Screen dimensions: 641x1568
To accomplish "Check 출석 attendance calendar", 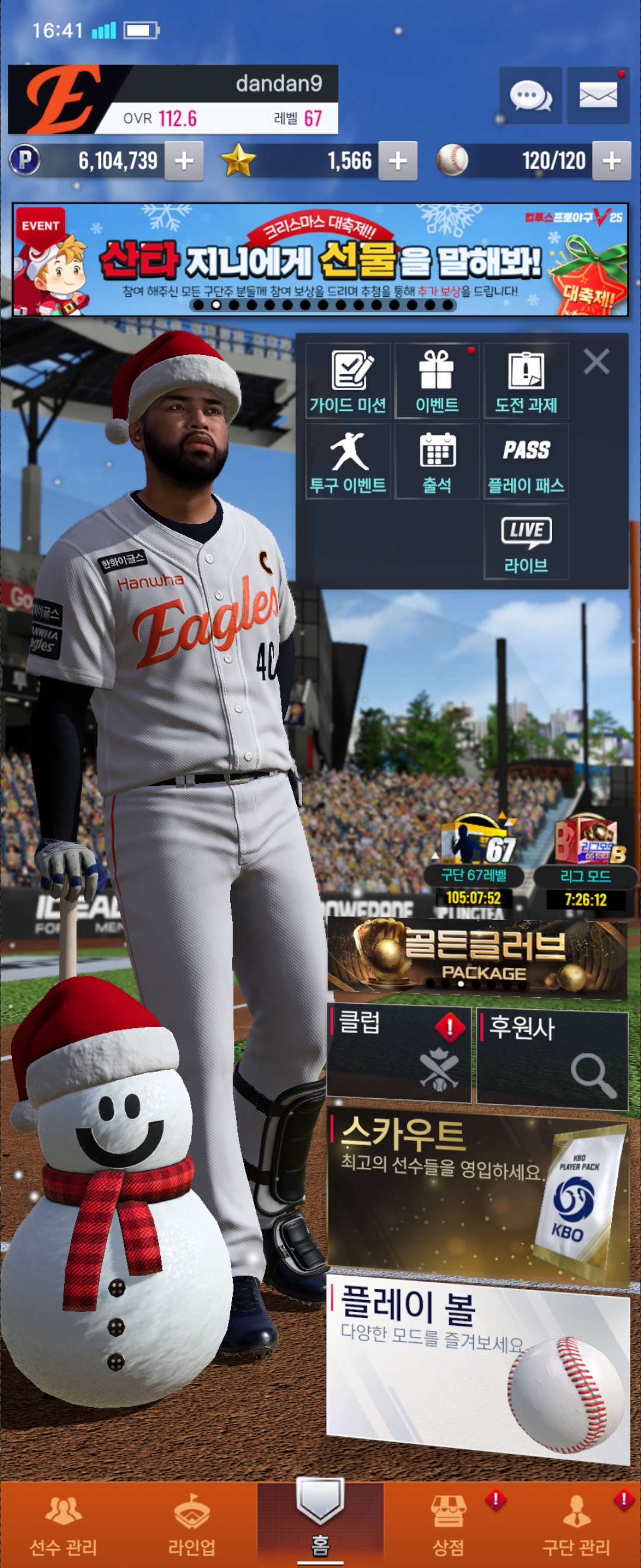I will pos(437,461).
